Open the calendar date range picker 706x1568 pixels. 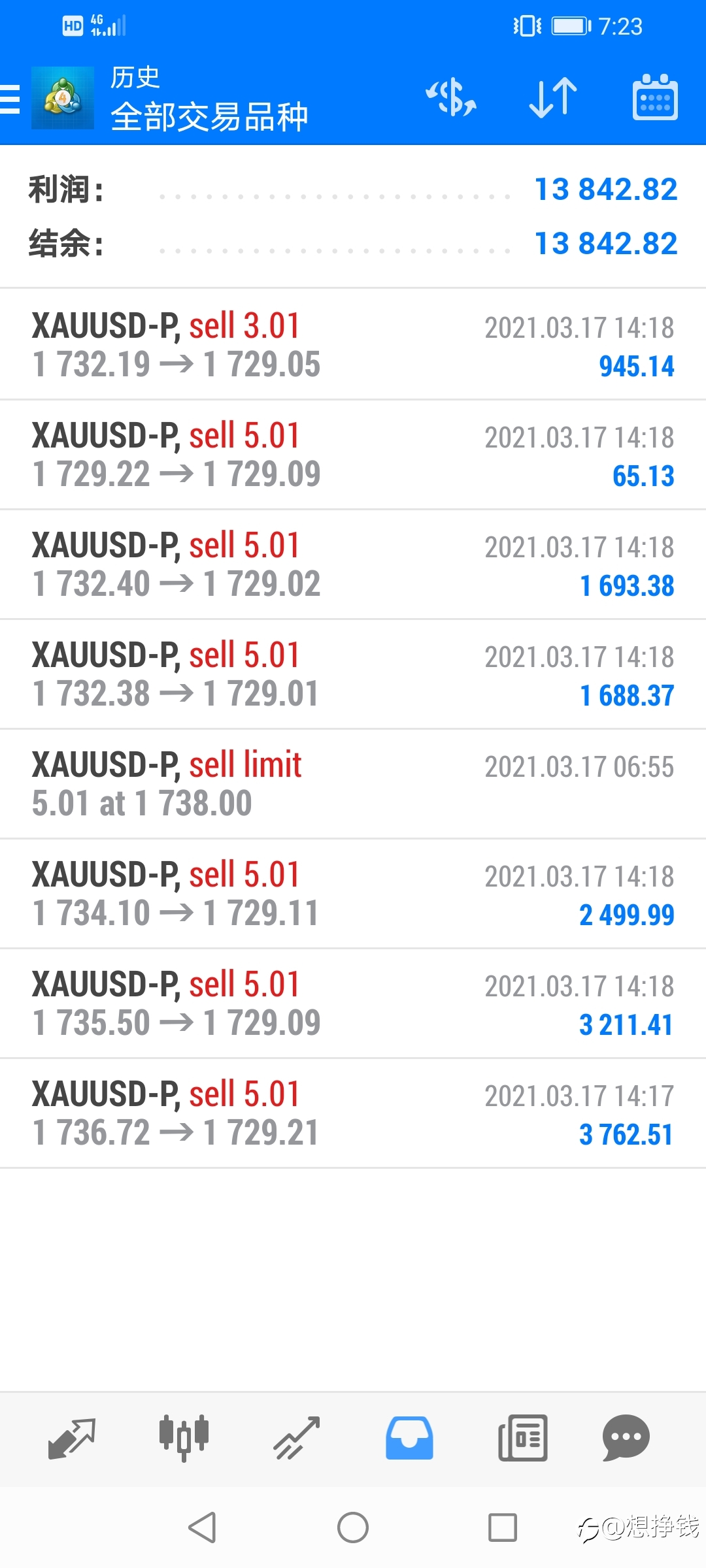tap(655, 98)
